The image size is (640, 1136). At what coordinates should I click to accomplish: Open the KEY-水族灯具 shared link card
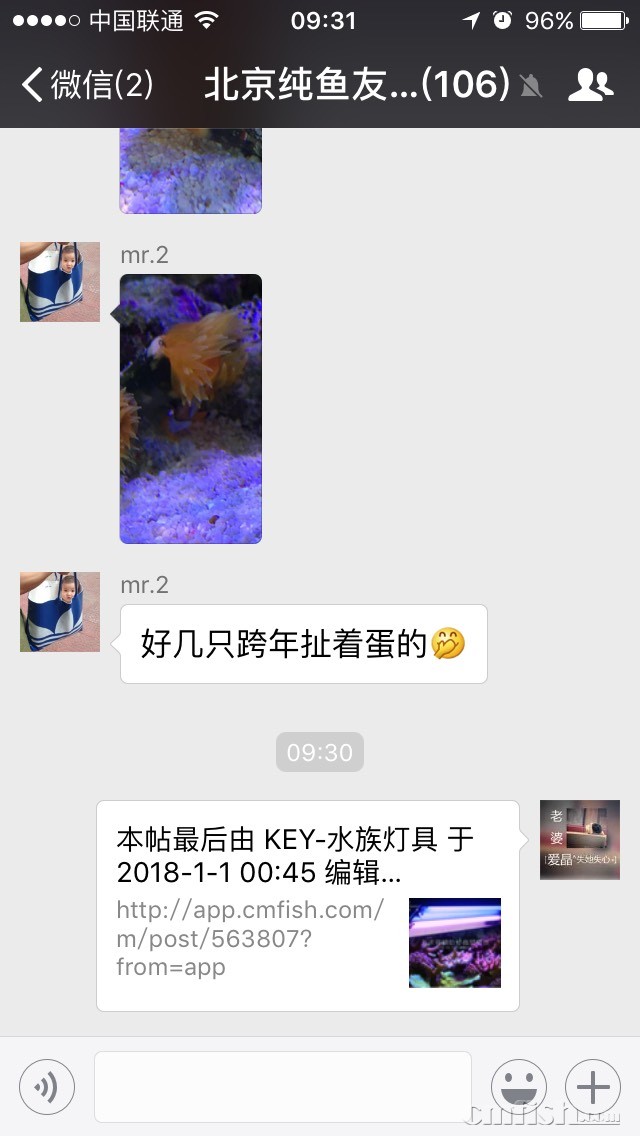tap(308, 906)
